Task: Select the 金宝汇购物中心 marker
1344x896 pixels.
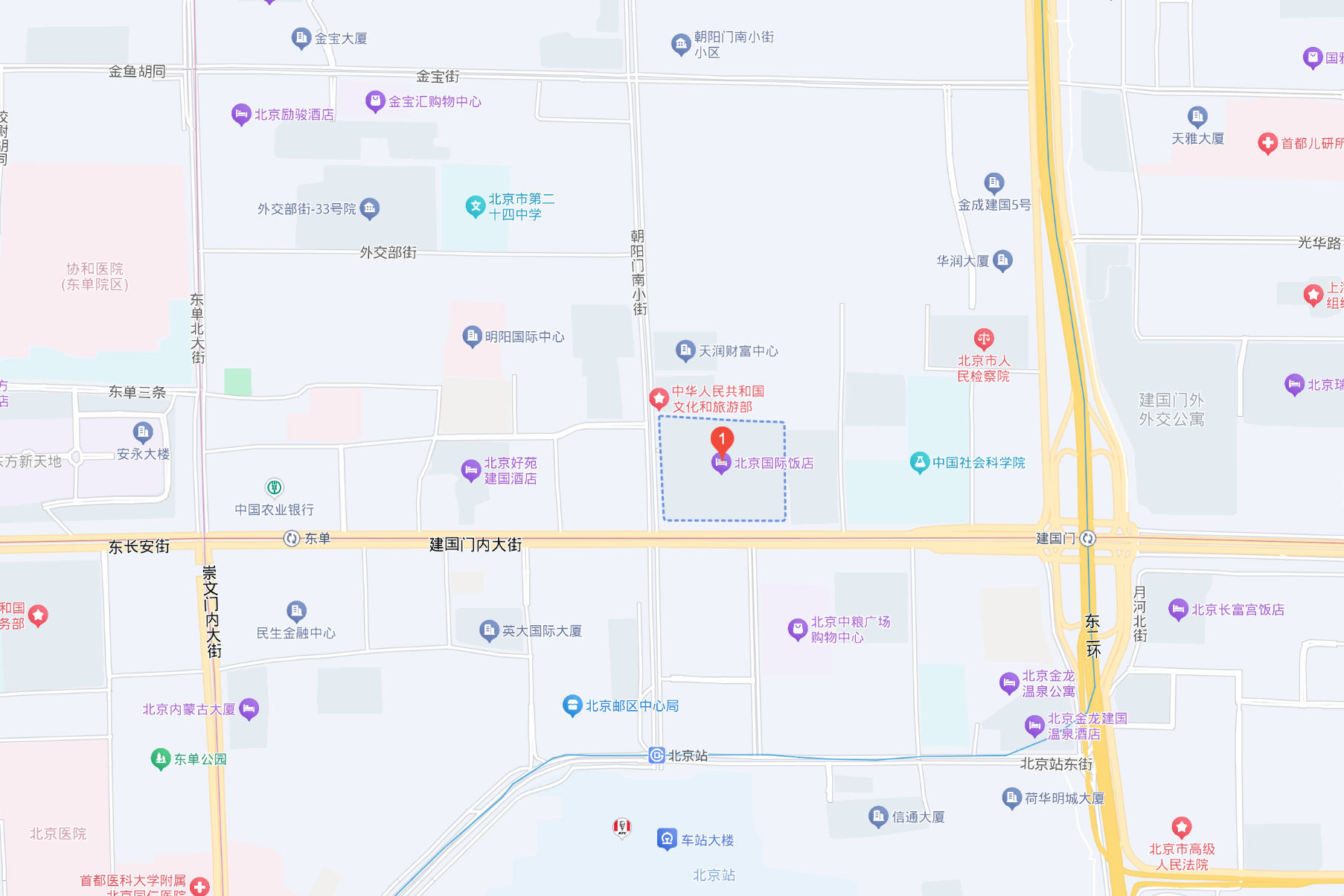Action: [x=375, y=101]
